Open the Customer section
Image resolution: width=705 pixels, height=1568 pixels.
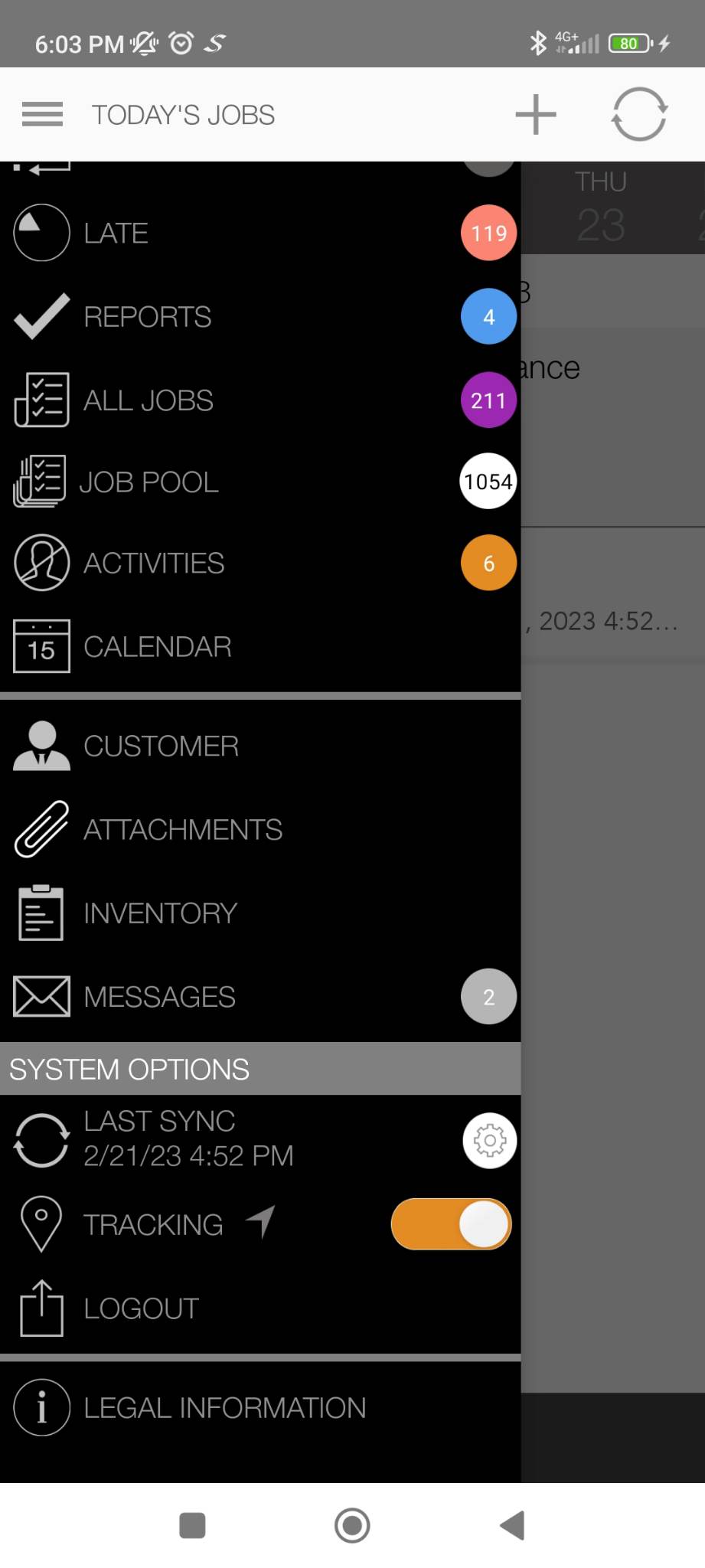coord(260,746)
